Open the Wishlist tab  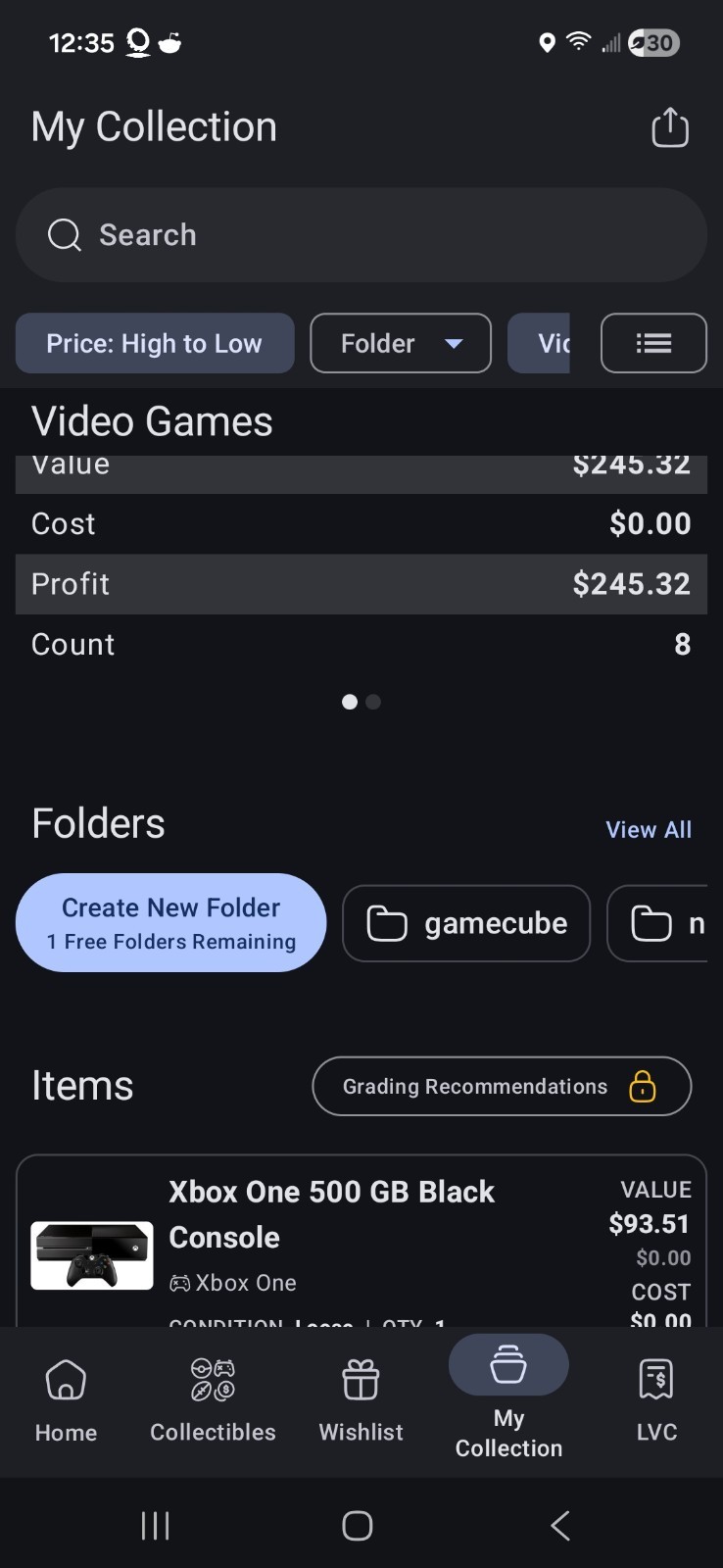coord(361,1401)
